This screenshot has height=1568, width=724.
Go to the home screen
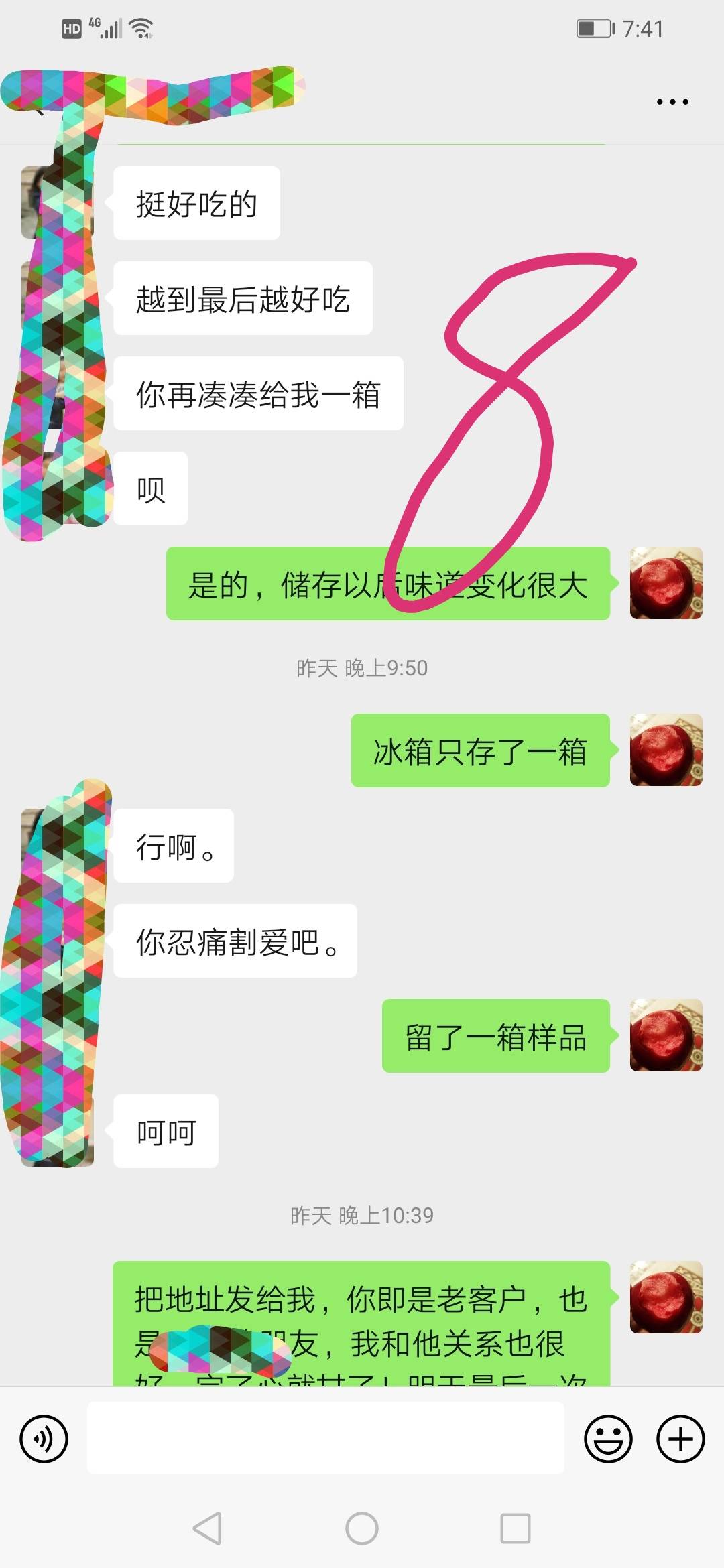pos(362,1528)
